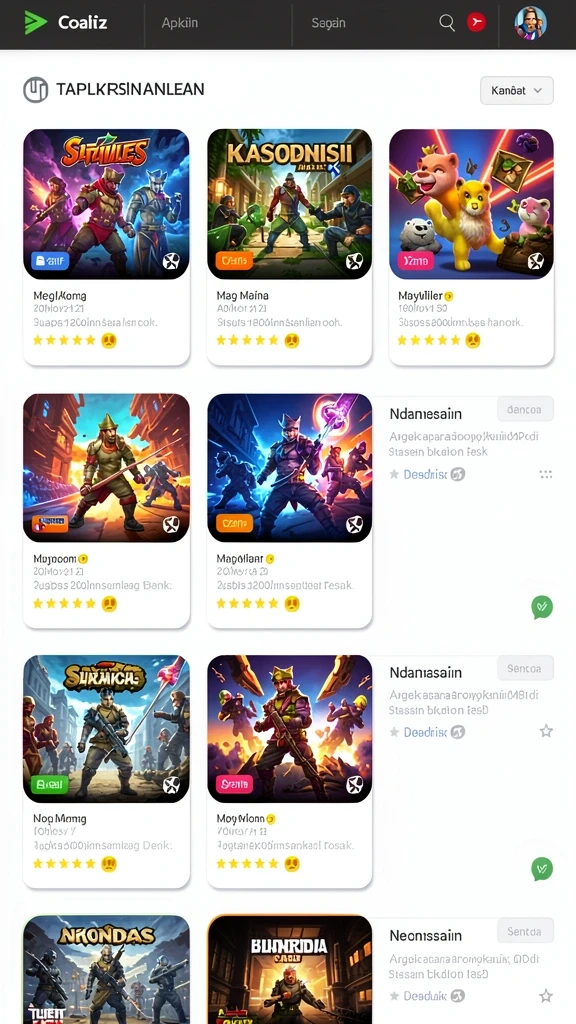576x1024 pixels.
Task: Open the profile avatar
Action: coord(530,23)
